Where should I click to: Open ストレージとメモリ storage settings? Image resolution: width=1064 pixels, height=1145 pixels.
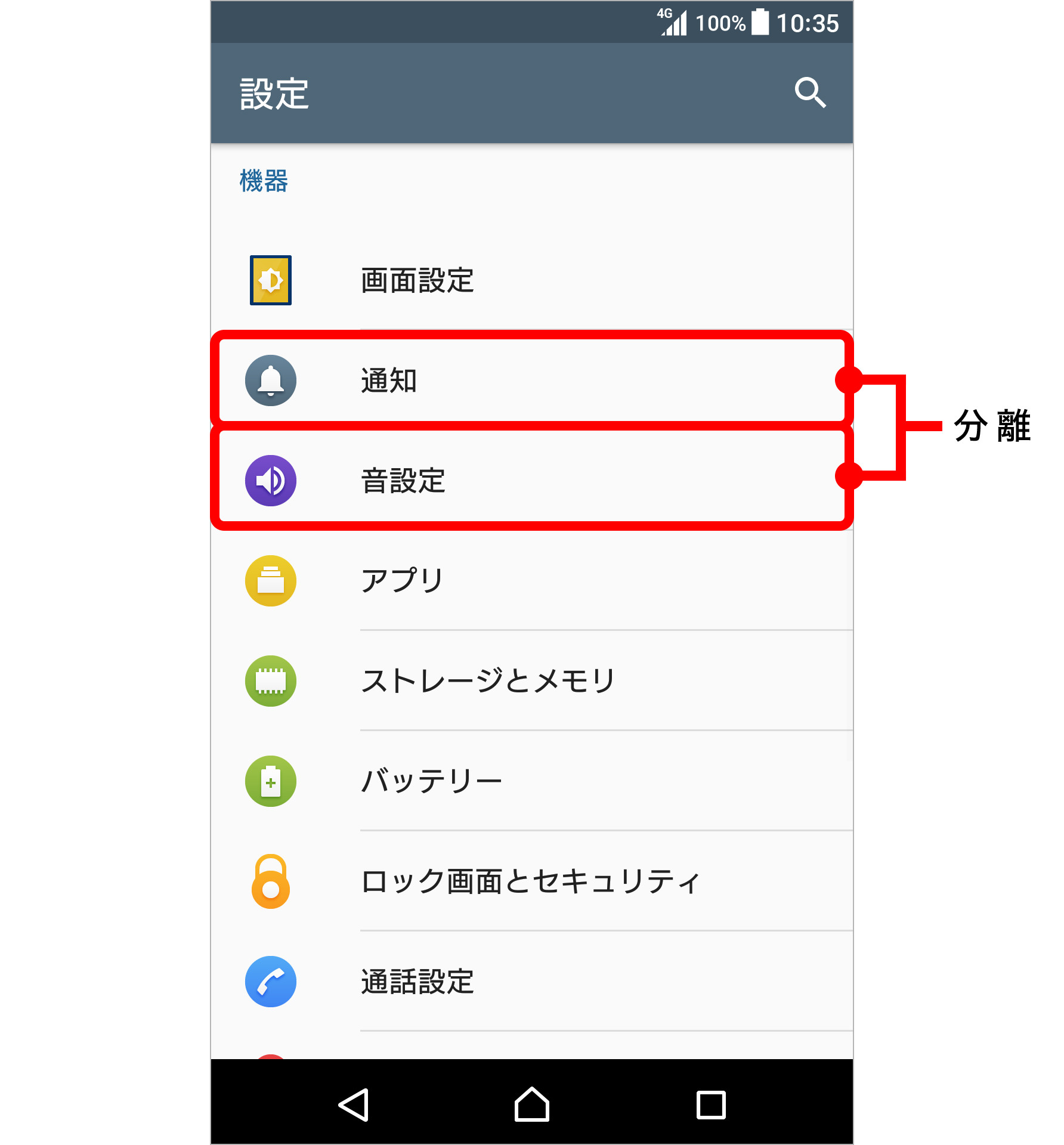[487, 681]
